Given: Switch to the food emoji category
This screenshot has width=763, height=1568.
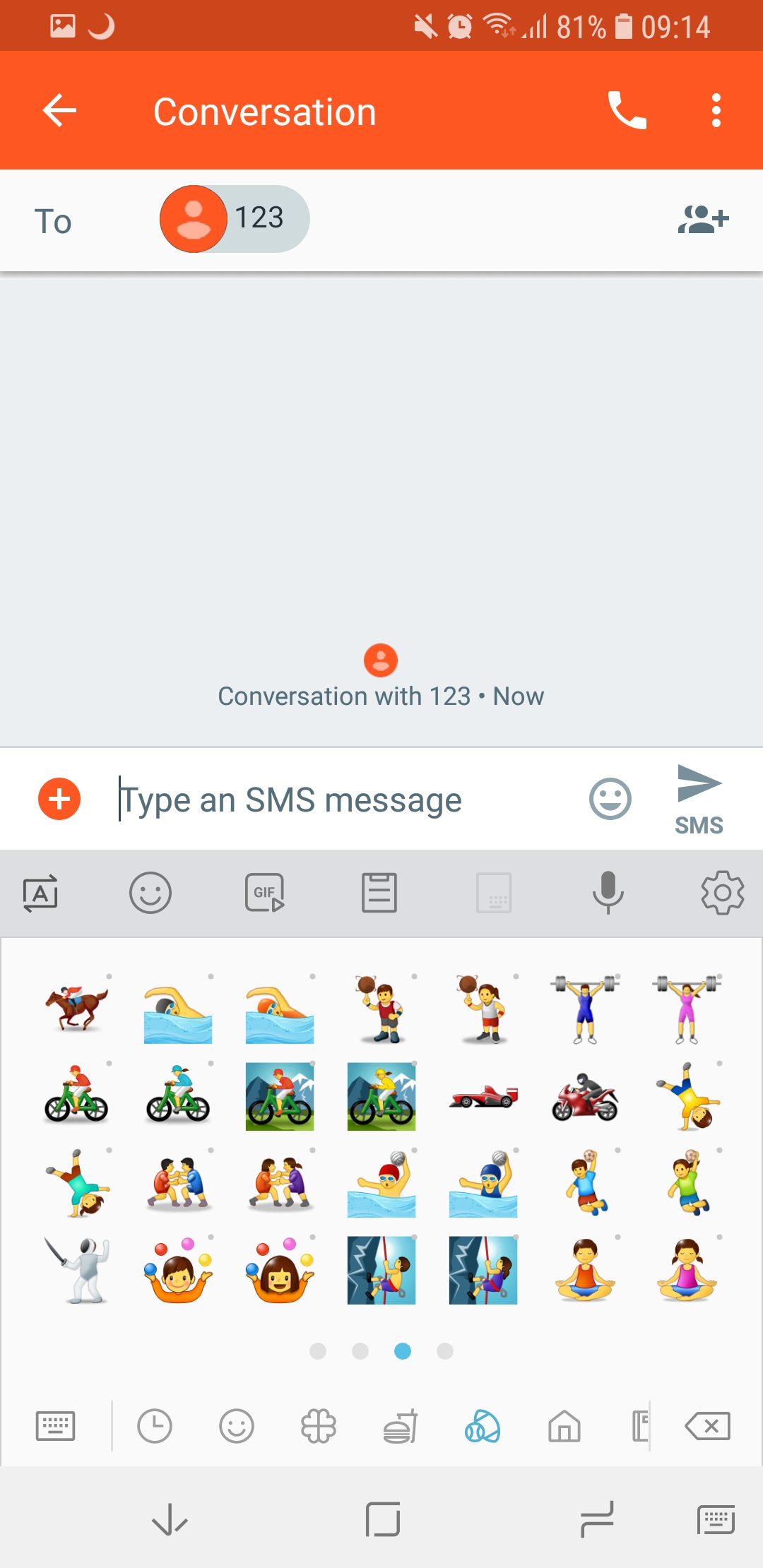Looking at the screenshot, I should point(401,1425).
